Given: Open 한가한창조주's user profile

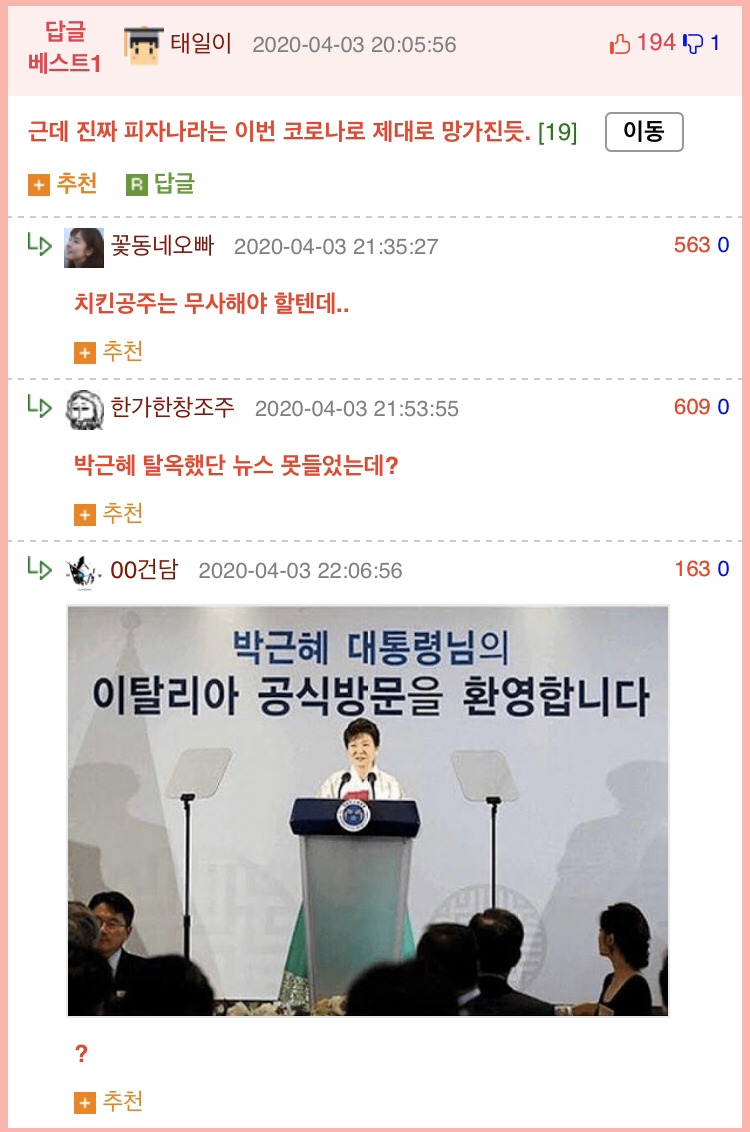Looking at the screenshot, I should 172,407.
